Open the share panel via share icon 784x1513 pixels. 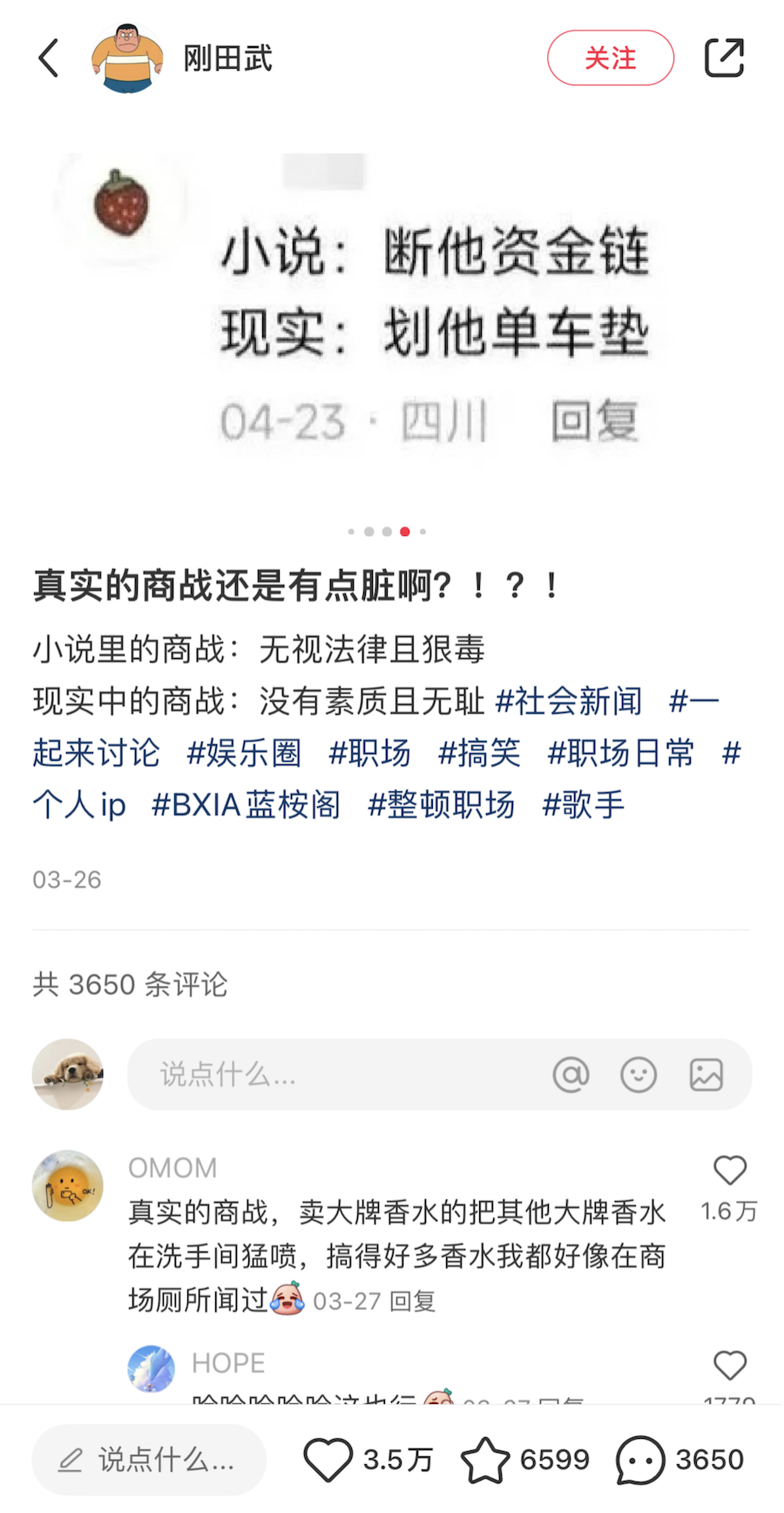click(726, 58)
